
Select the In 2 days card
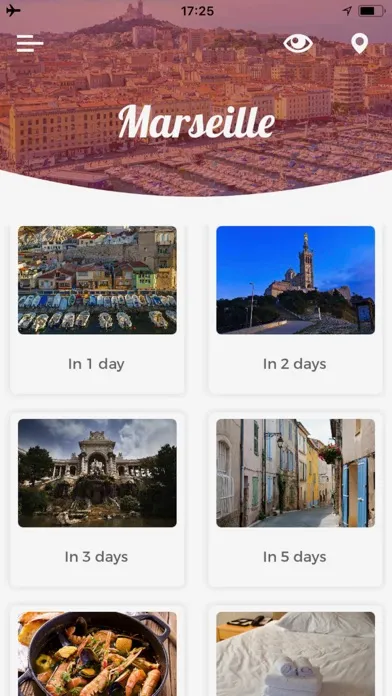(x=295, y=309)
